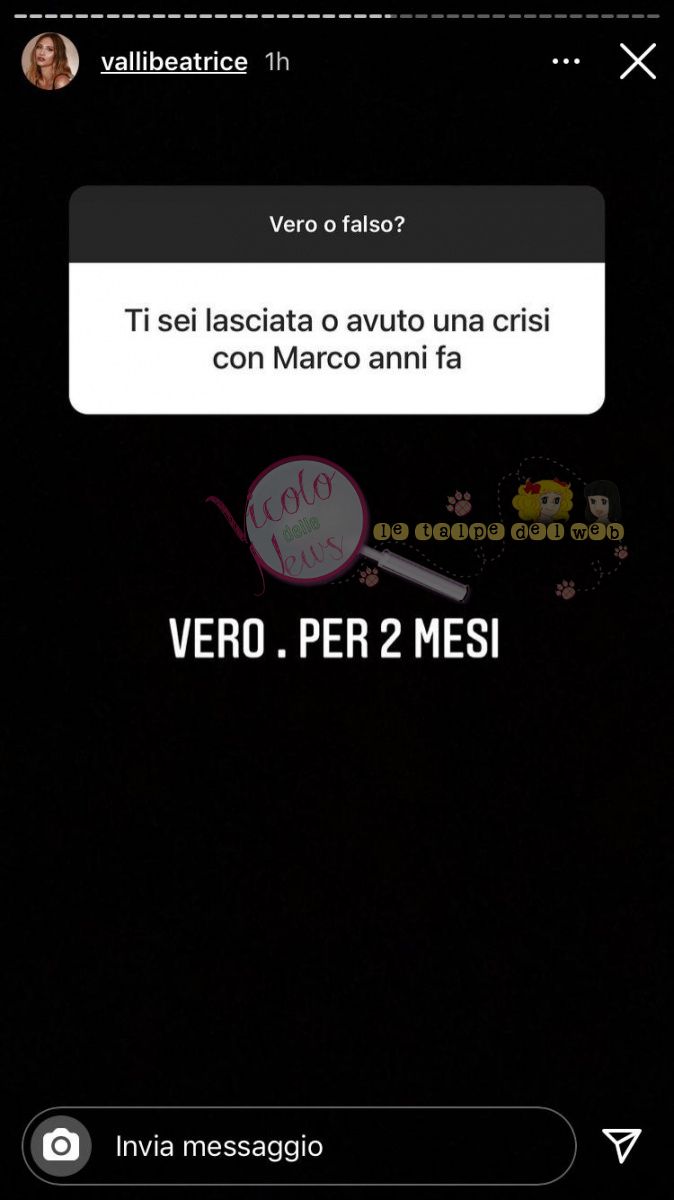Close the story viewer
674x1200 pixels.
pos(637,62)
